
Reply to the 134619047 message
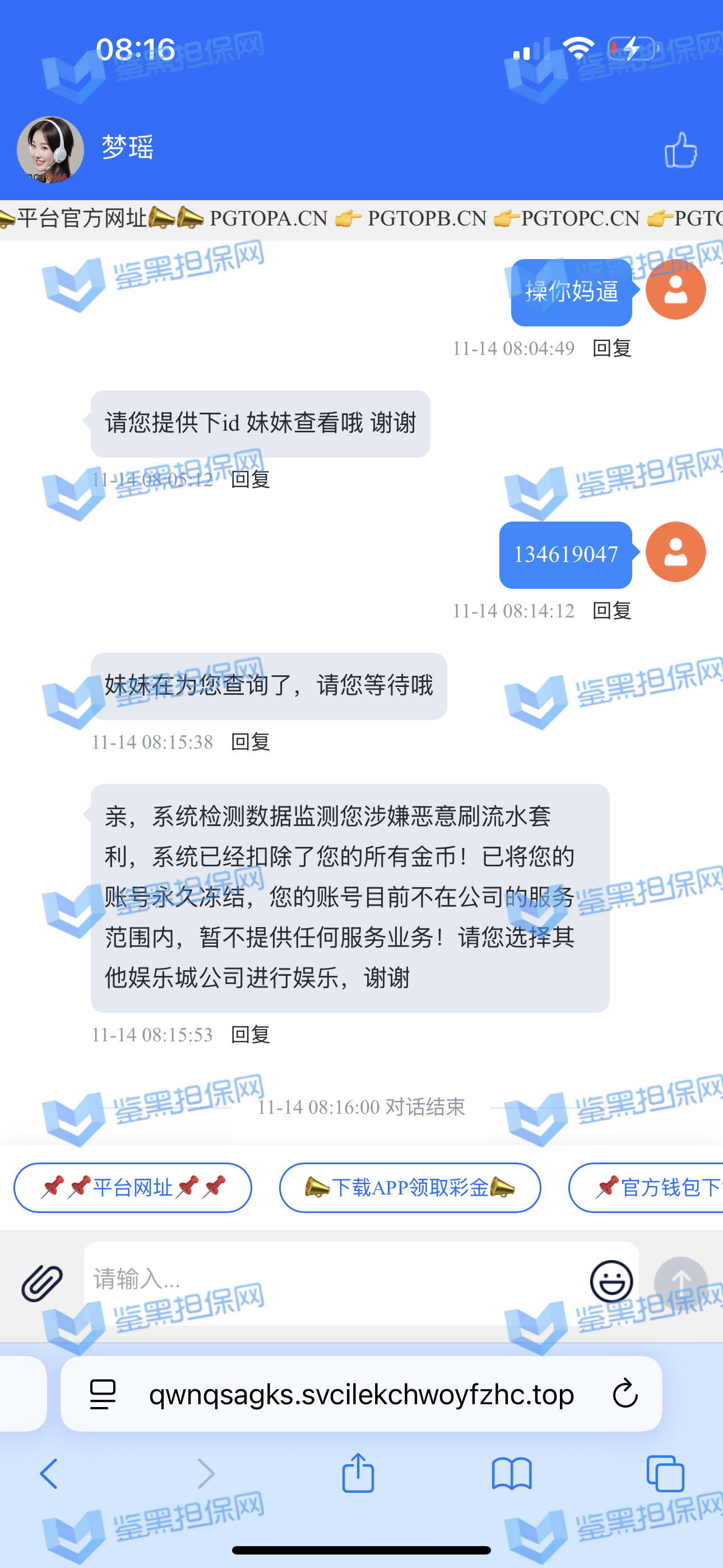pyautogui.click(x=611, y=611)
